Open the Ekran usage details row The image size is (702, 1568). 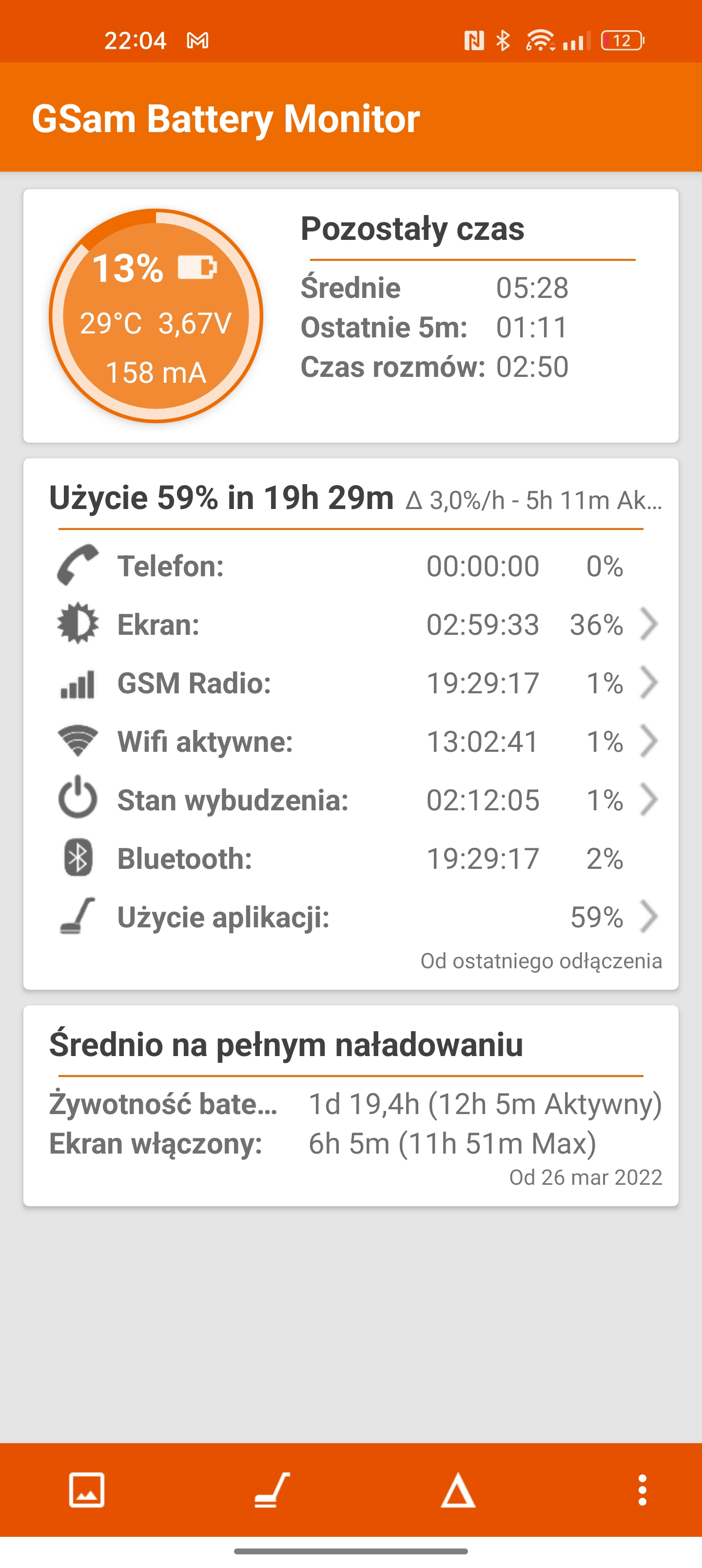(351, 625)
